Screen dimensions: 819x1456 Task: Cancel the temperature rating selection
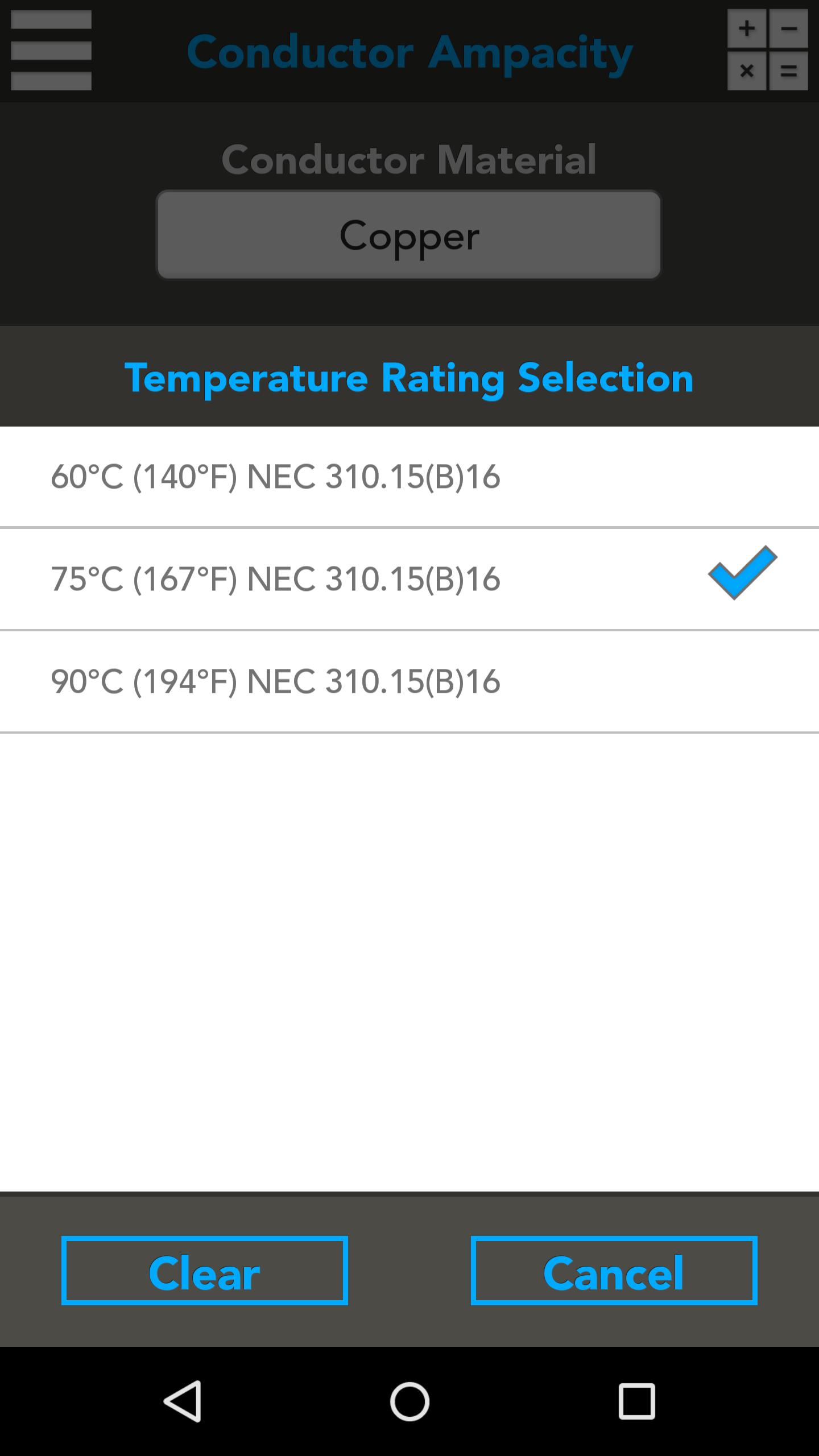point(614,1271)
